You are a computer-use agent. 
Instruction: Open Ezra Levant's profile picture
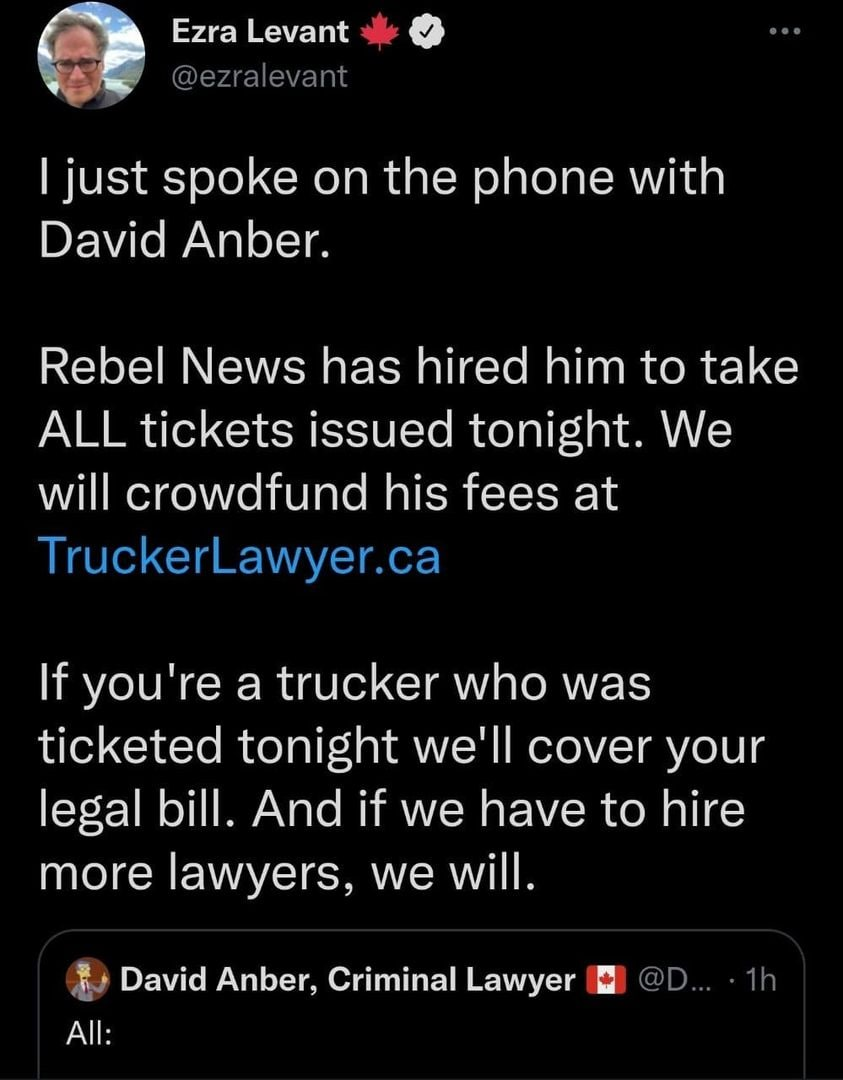click(x=90, y=56)
